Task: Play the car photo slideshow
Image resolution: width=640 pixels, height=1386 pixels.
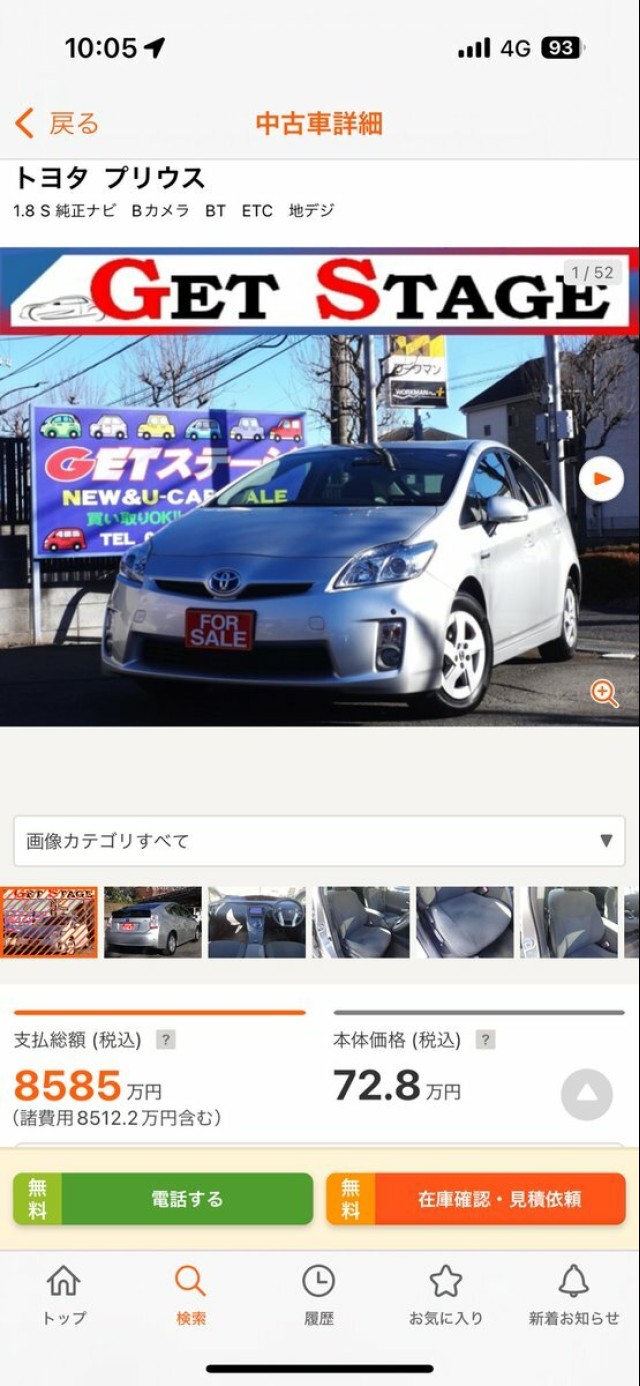Action: point(601,479)
